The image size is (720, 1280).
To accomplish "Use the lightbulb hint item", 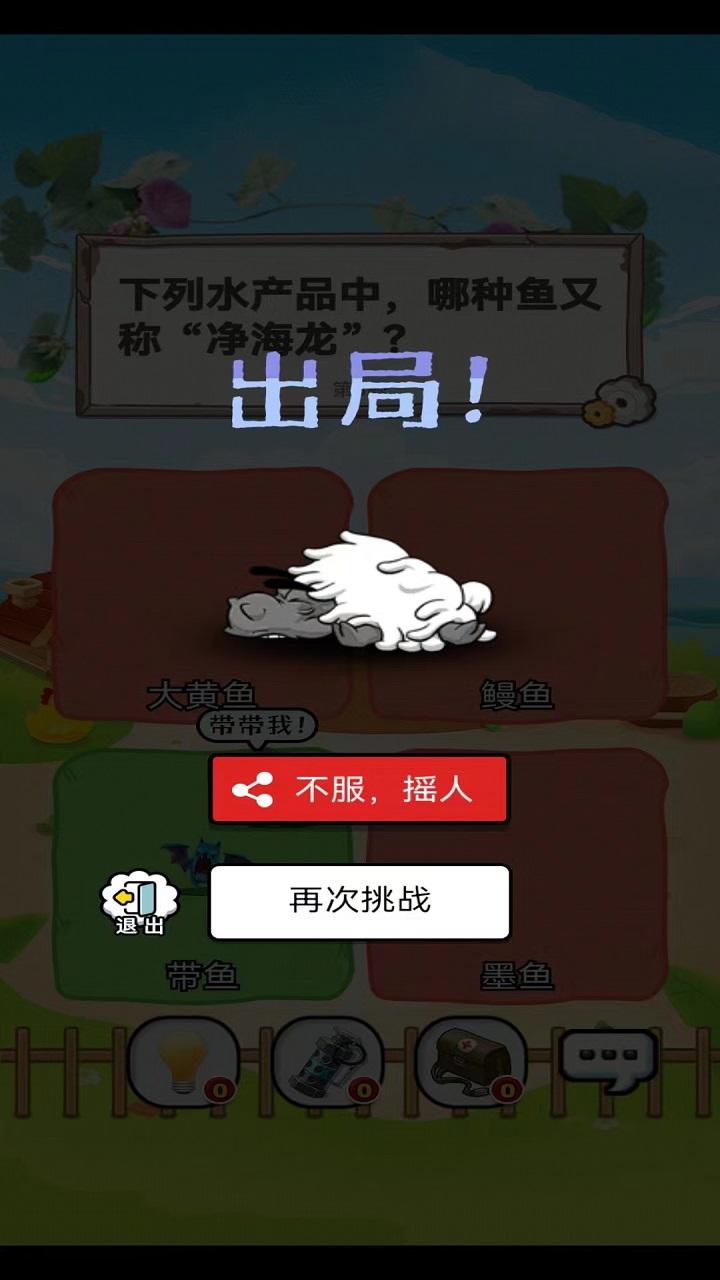I will (x=184, y=1062).
